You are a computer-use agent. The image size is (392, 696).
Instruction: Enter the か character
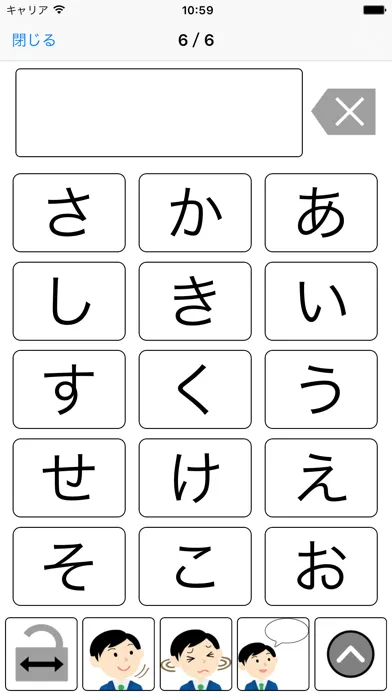pos(195,213)
